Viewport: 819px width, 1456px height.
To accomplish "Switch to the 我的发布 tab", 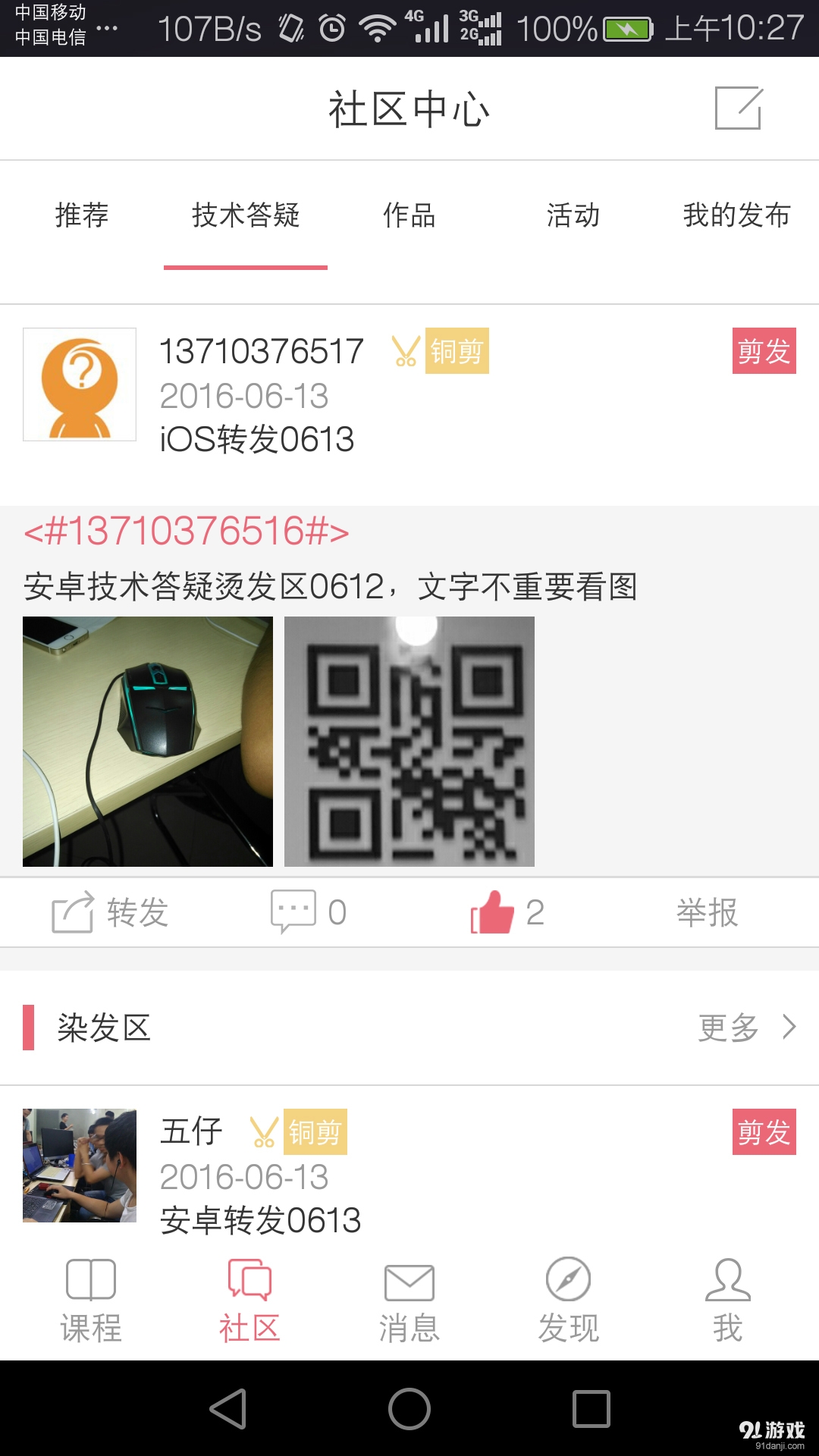I will tap(737, 216).
